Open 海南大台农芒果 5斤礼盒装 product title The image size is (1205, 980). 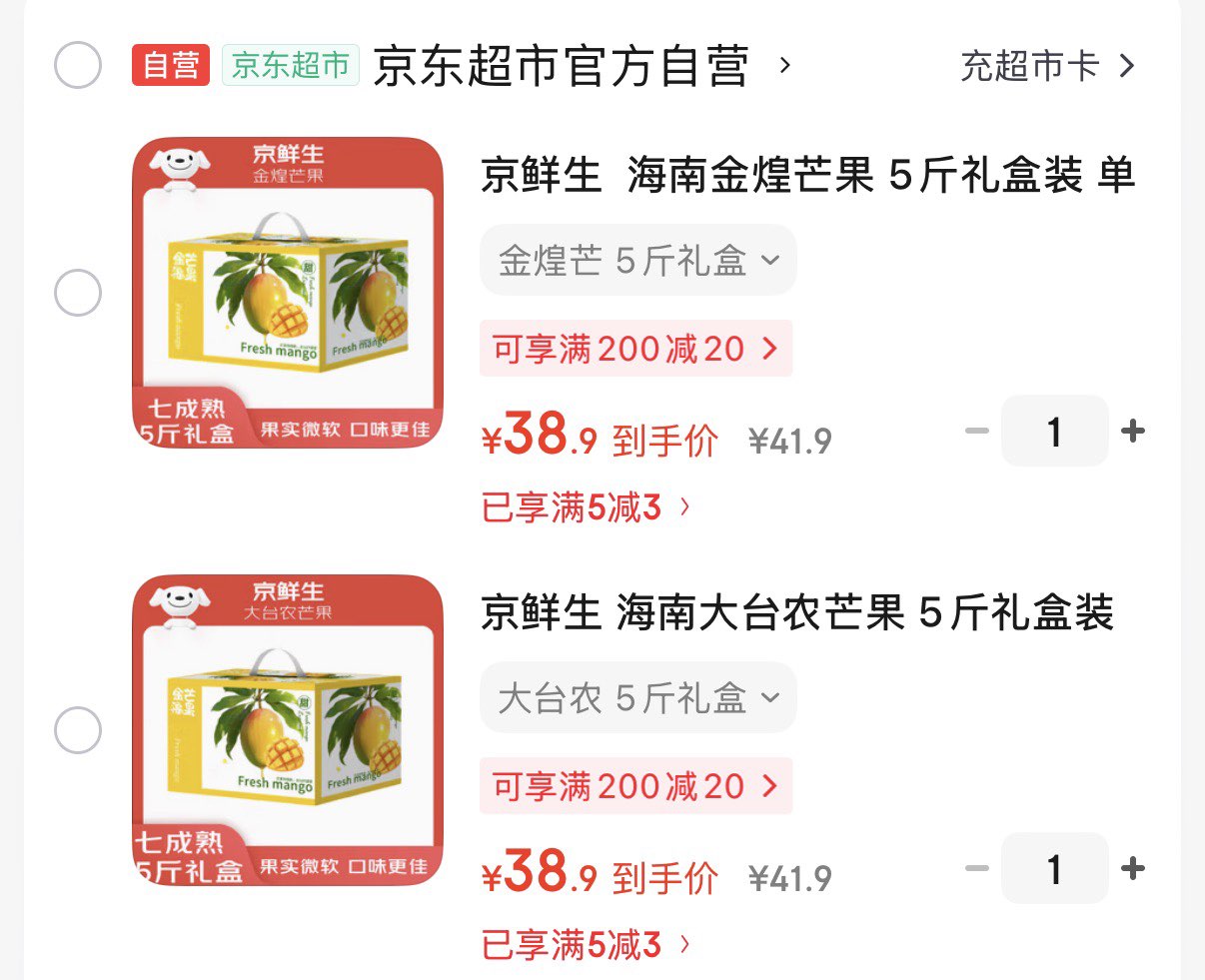point(796,612)
